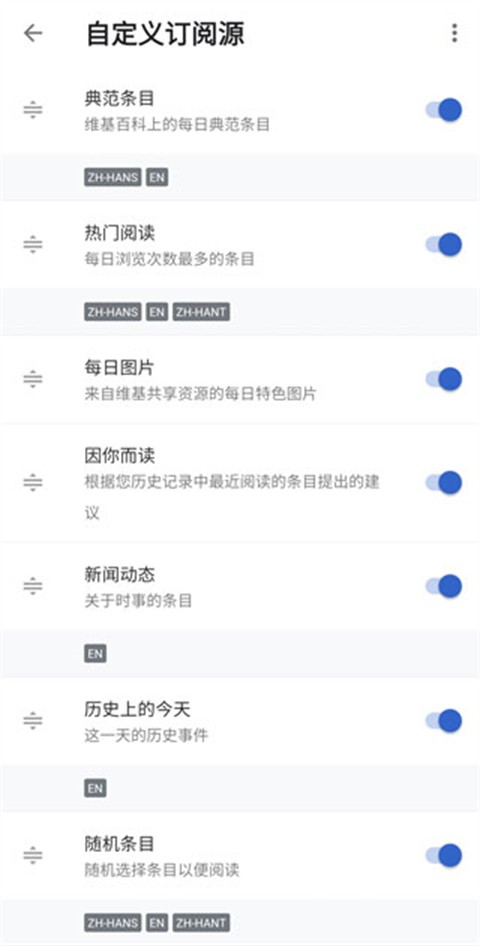The width and height of the screenshot is (480, 946).
Task: Tap the ZH-HANS language chip under 典范条目
Action: [x=113, y=177]
